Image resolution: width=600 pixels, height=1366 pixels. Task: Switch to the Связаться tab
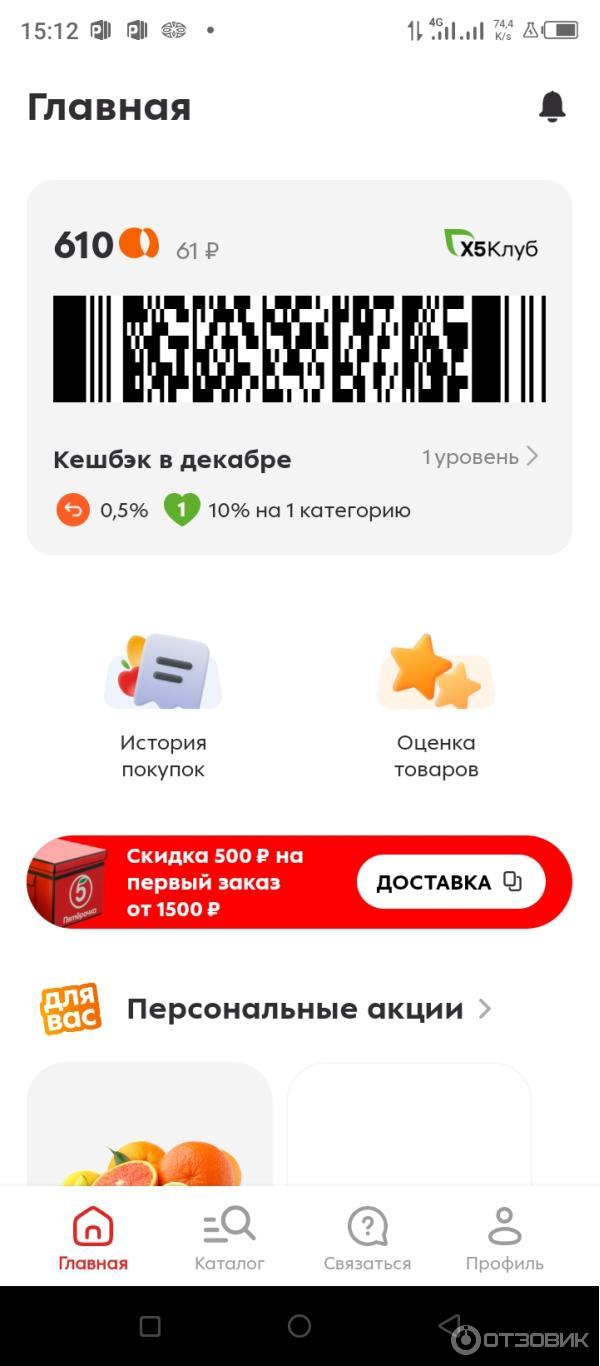click(x=367, y=1238)
